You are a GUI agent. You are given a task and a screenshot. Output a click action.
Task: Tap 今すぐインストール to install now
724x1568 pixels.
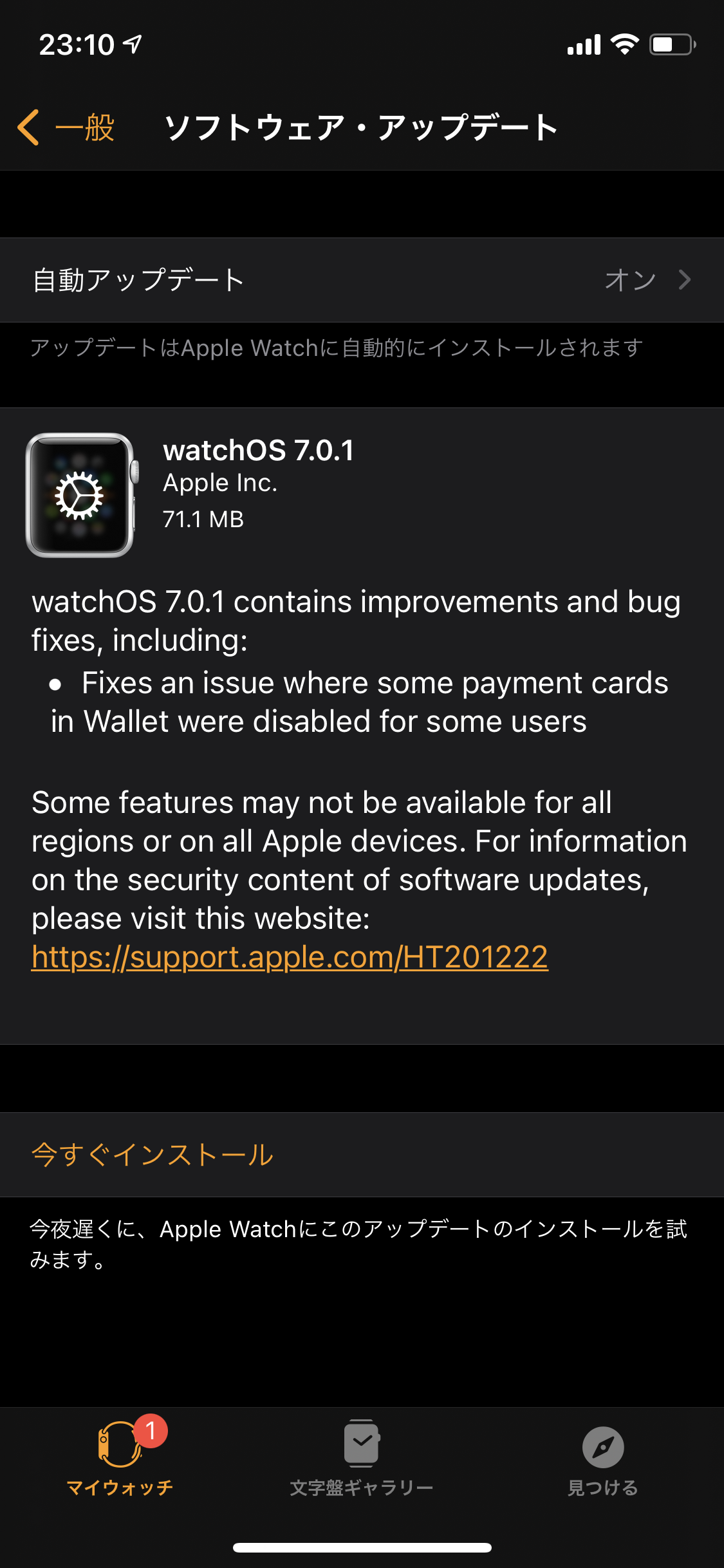[x=153, y=1155]
